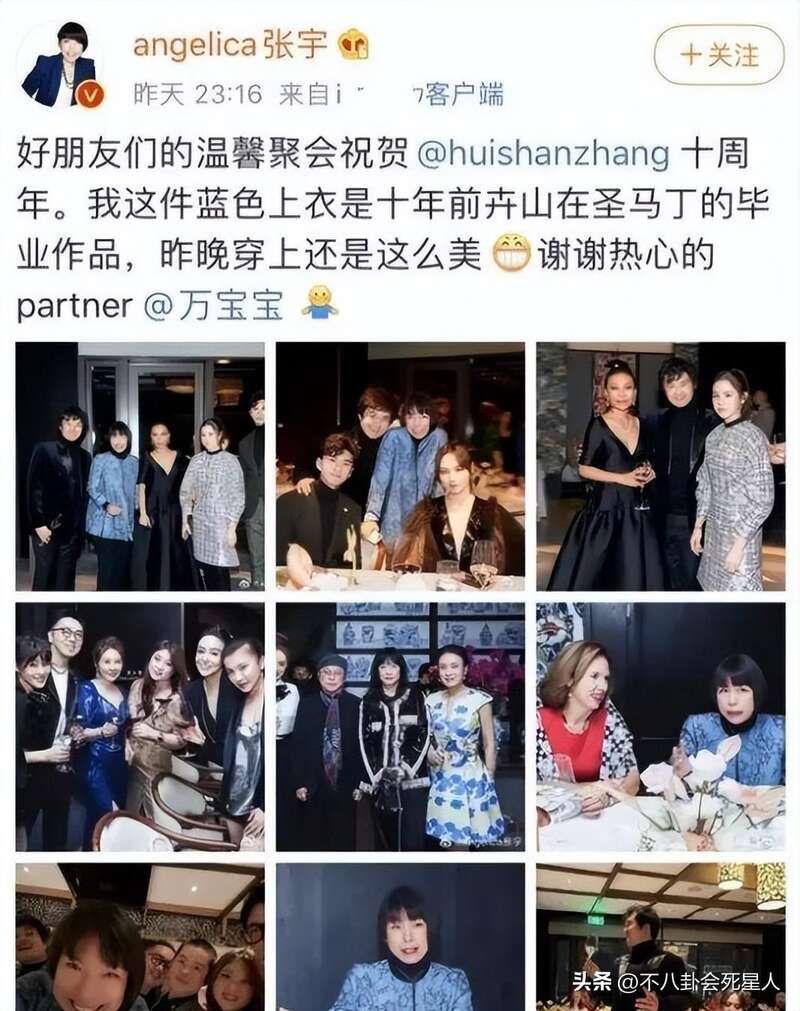View photo of two women seated with white flowers
800x1011 pixels.
660,726
